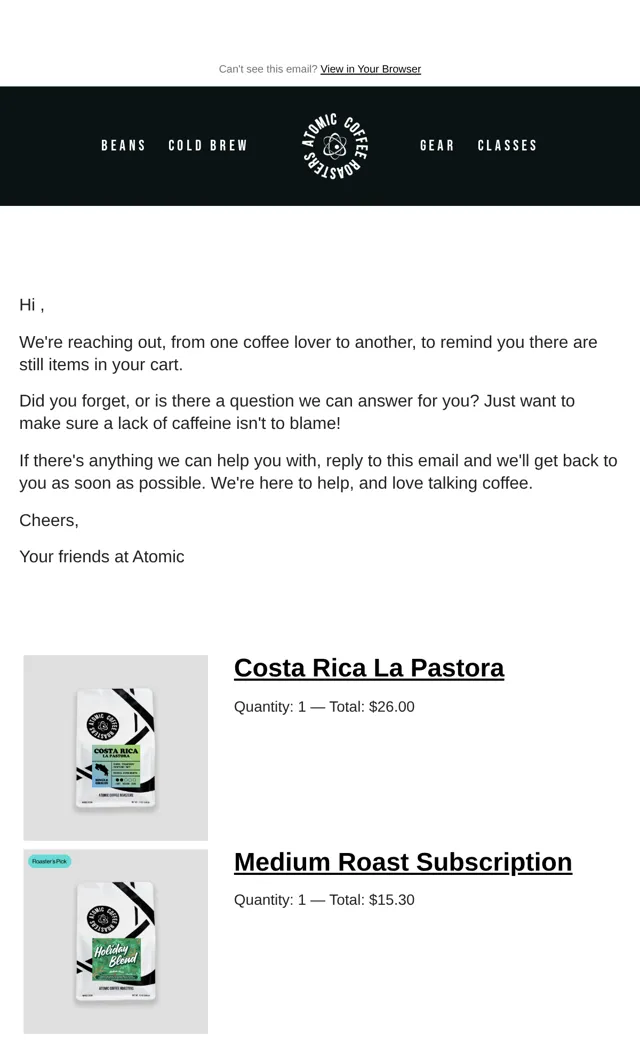The height and width of the screenshot is (1040, 640).
Task: Open the Cold Brew section
Action: click(208, 145)
